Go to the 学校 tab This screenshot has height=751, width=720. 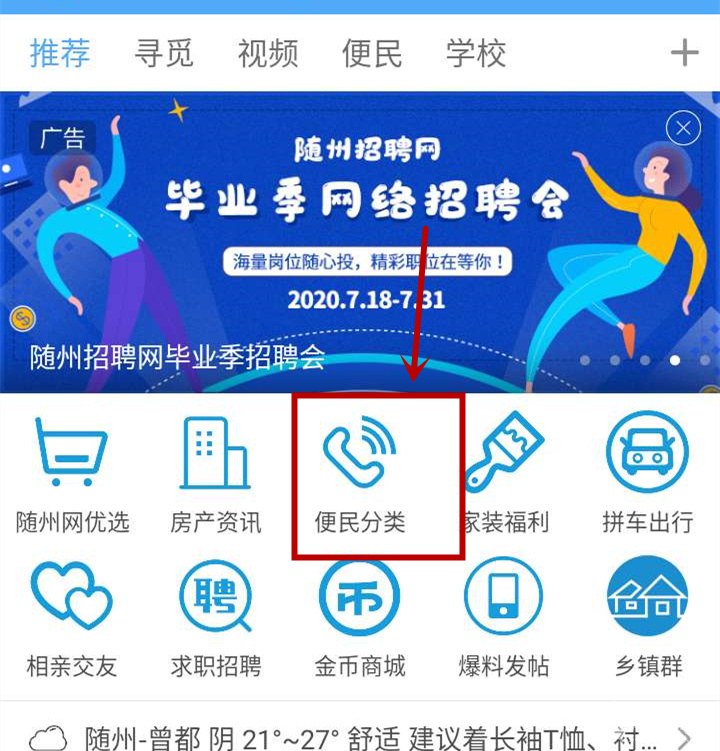pyautogui.click(x=476, y=52)
